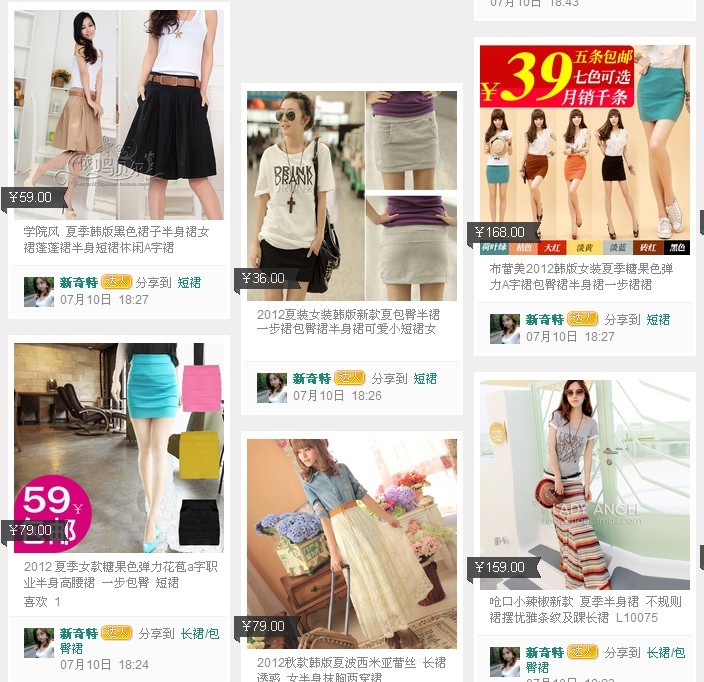Tap 新奇特 avatar under the ¥159.00 skirt
The image size is (704, 682).
click(x=504, y=661)
